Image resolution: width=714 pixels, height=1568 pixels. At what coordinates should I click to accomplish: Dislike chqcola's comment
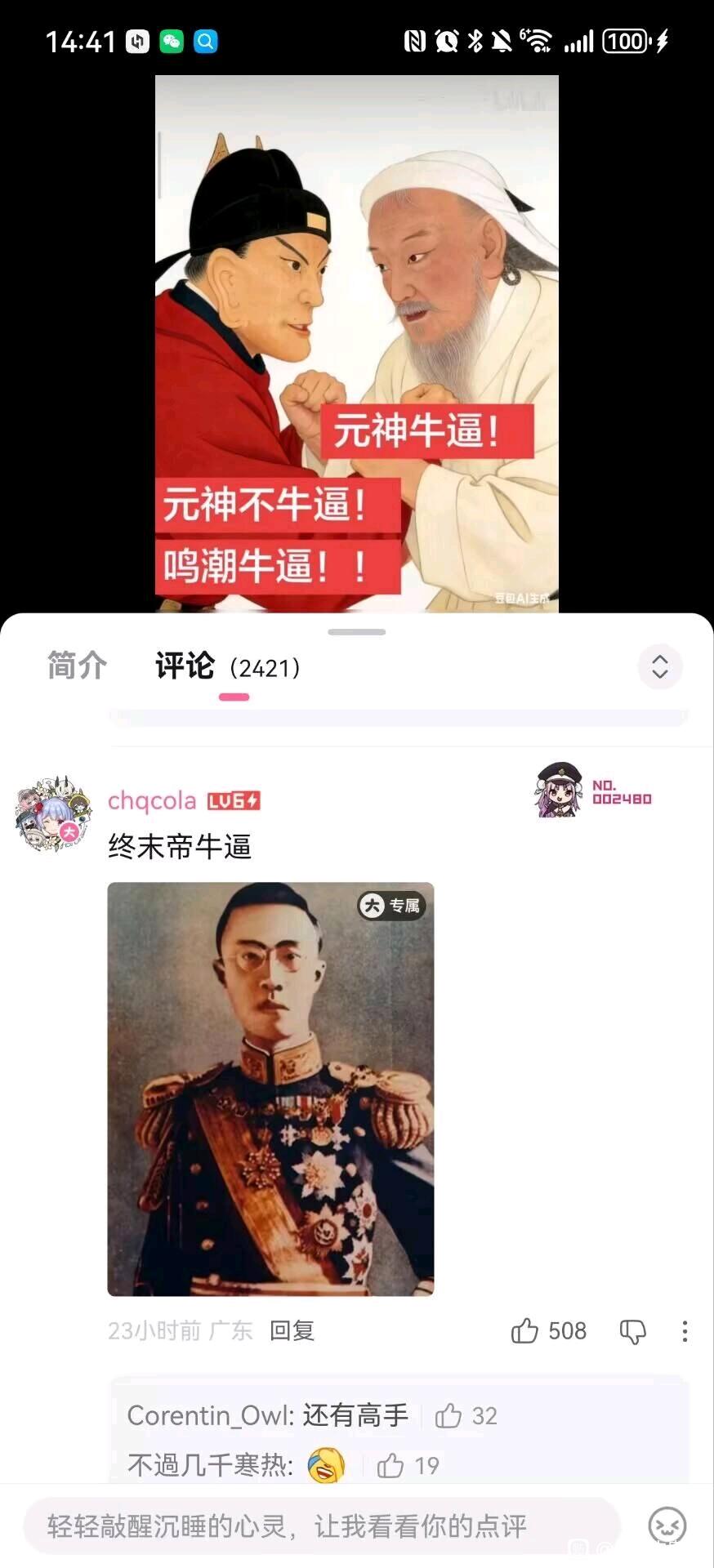[x=632, y=1331]
